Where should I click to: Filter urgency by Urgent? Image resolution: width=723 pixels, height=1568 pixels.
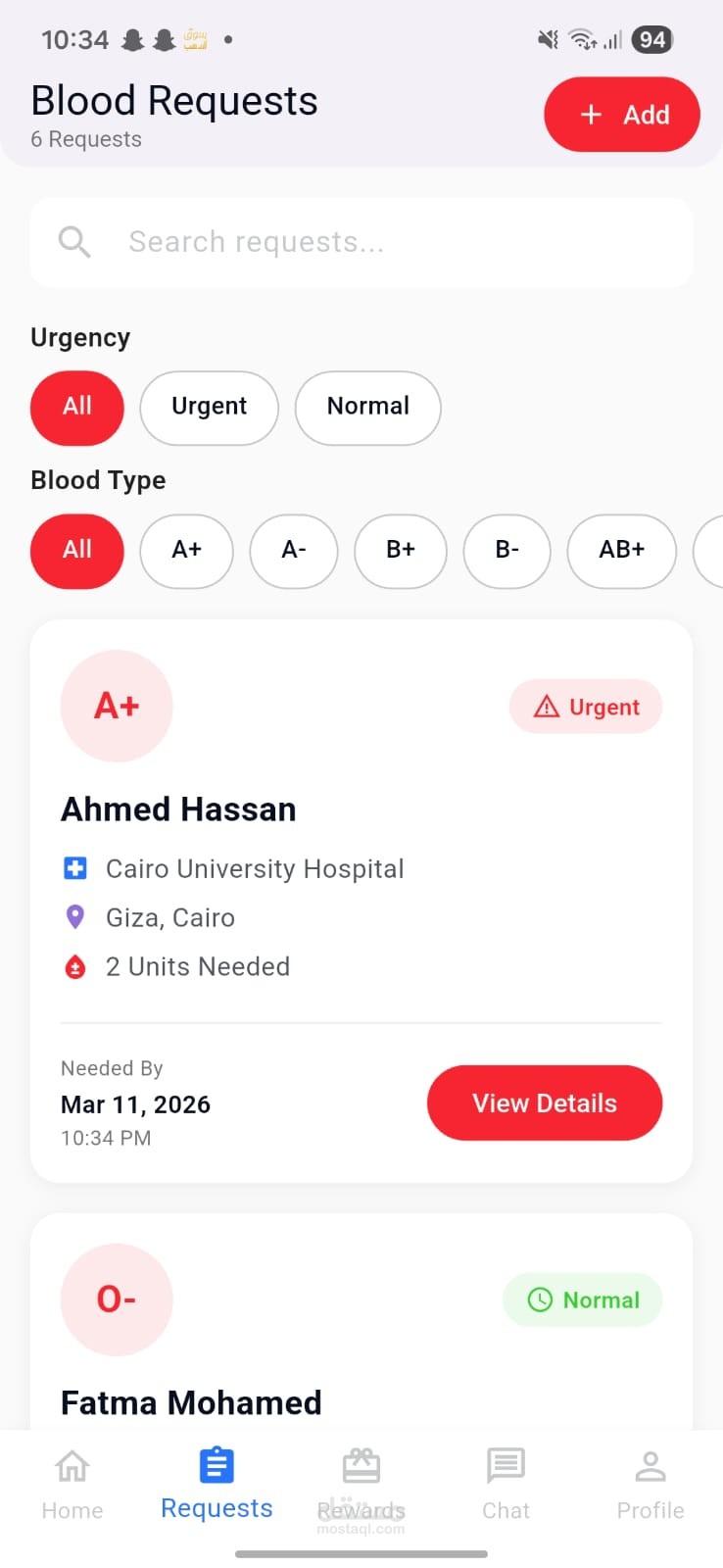tap(209, 407)
